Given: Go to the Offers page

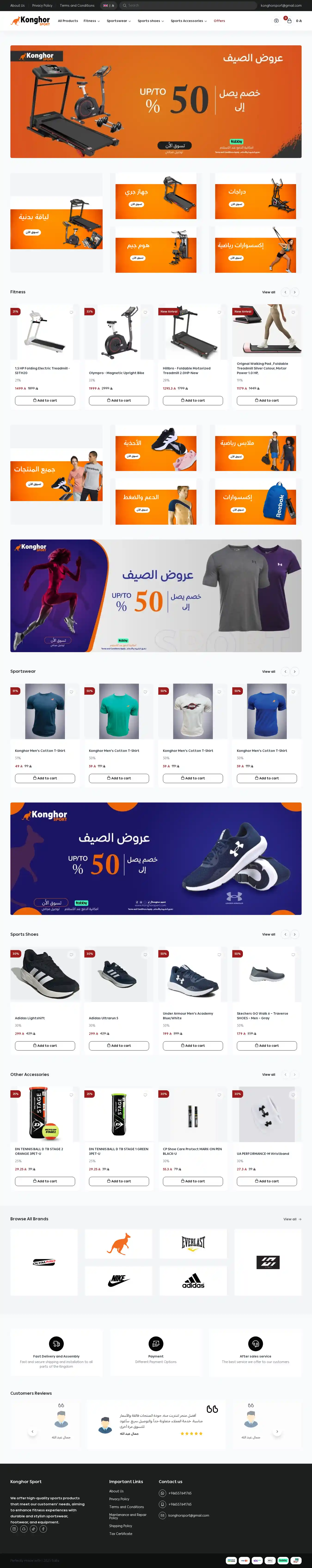Looking at the screenshot, I should (x=219, y=21).
